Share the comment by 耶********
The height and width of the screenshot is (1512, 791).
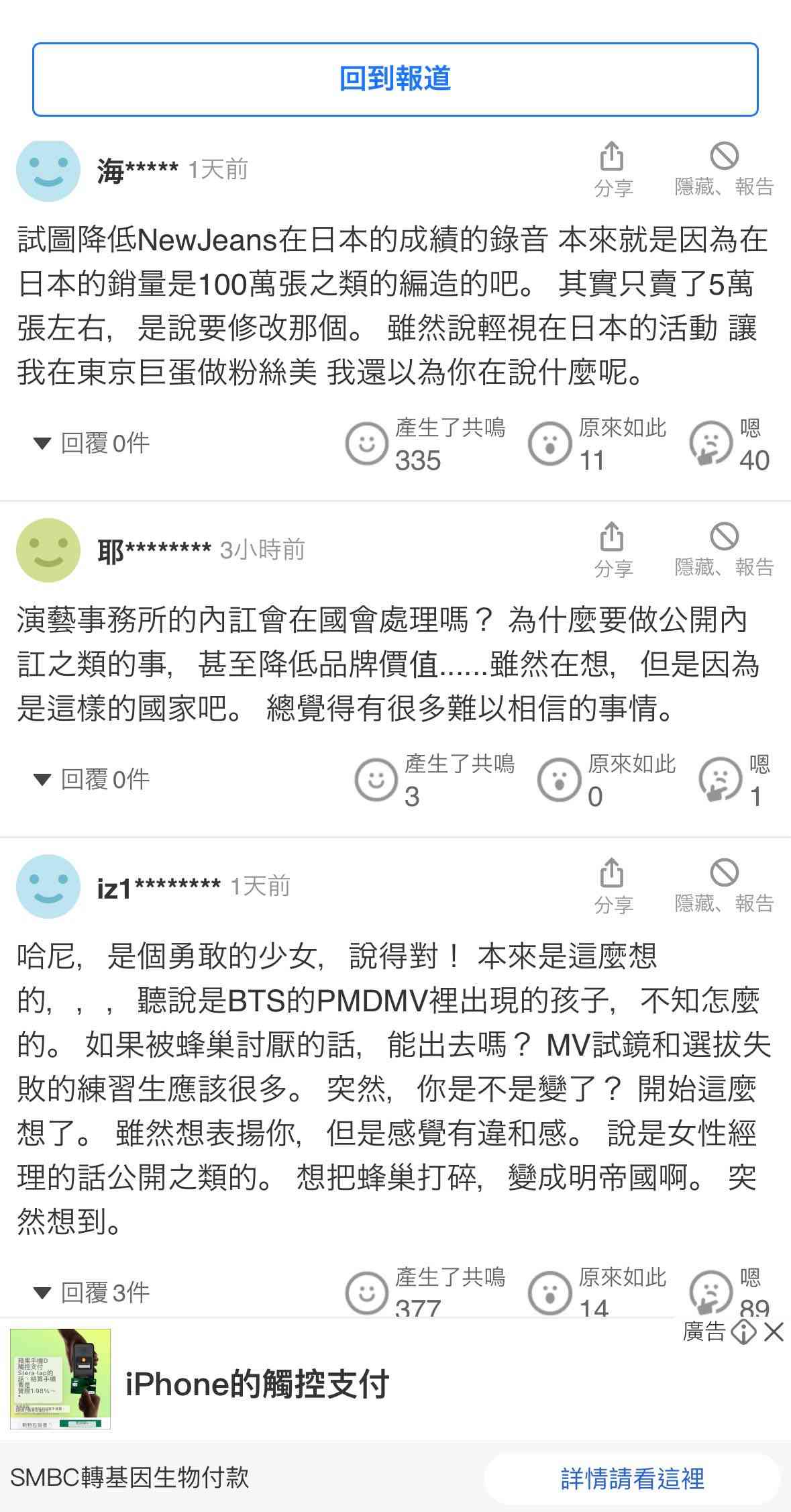tap(613, 550)
